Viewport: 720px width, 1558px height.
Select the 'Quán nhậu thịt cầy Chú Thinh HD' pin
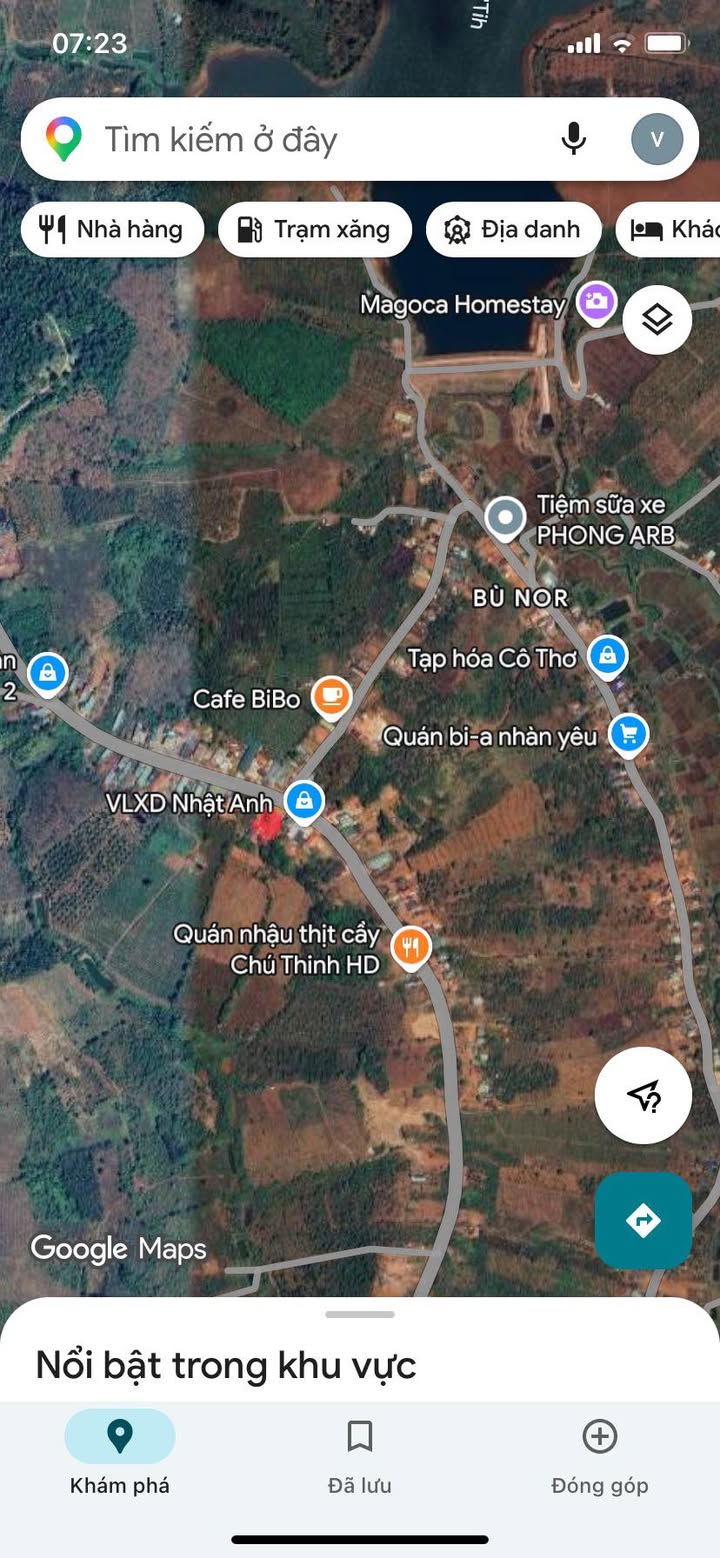tap(410, 946)
